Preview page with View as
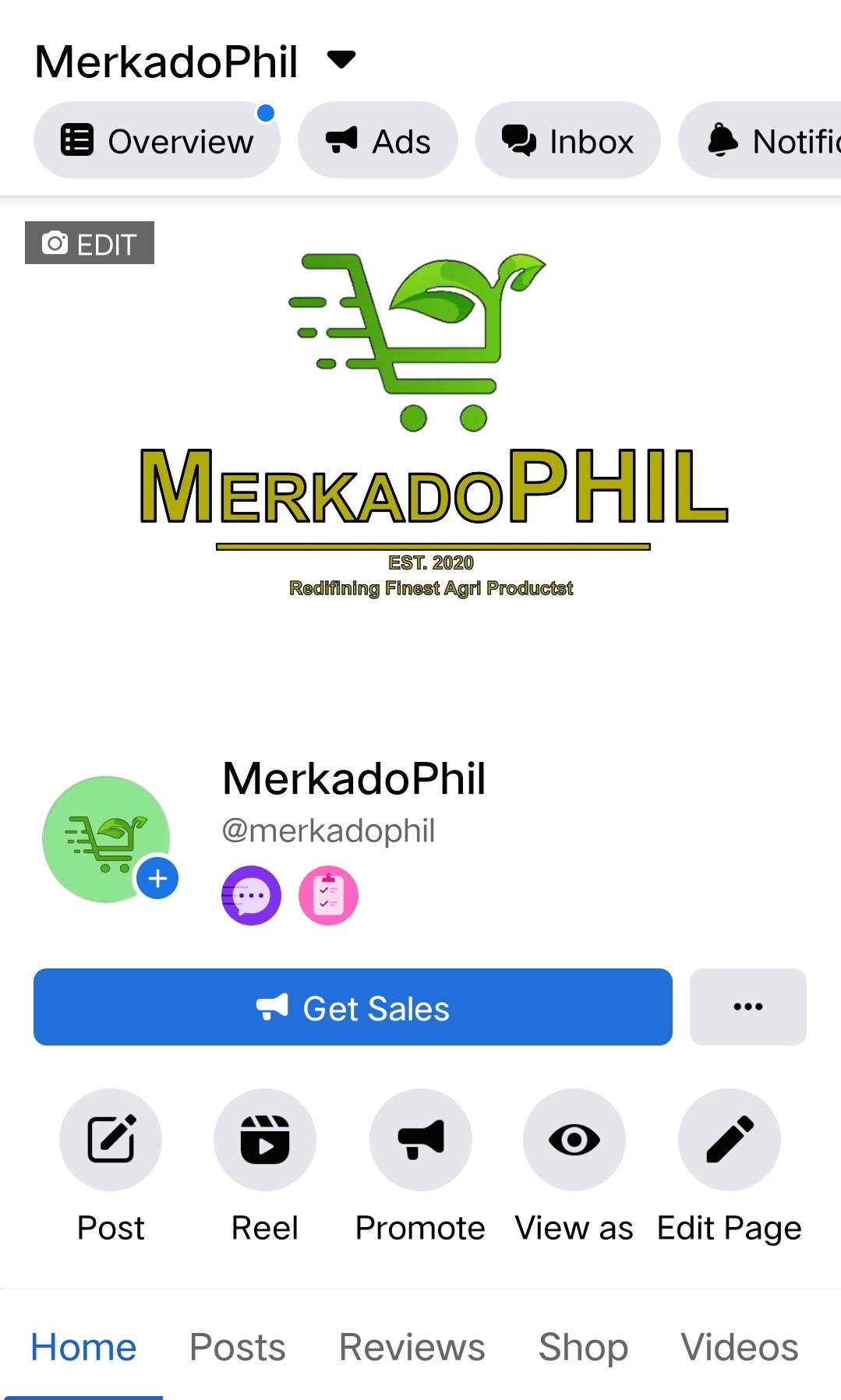The width and height of the screenshot is (841, 1400). (574, 1140)
